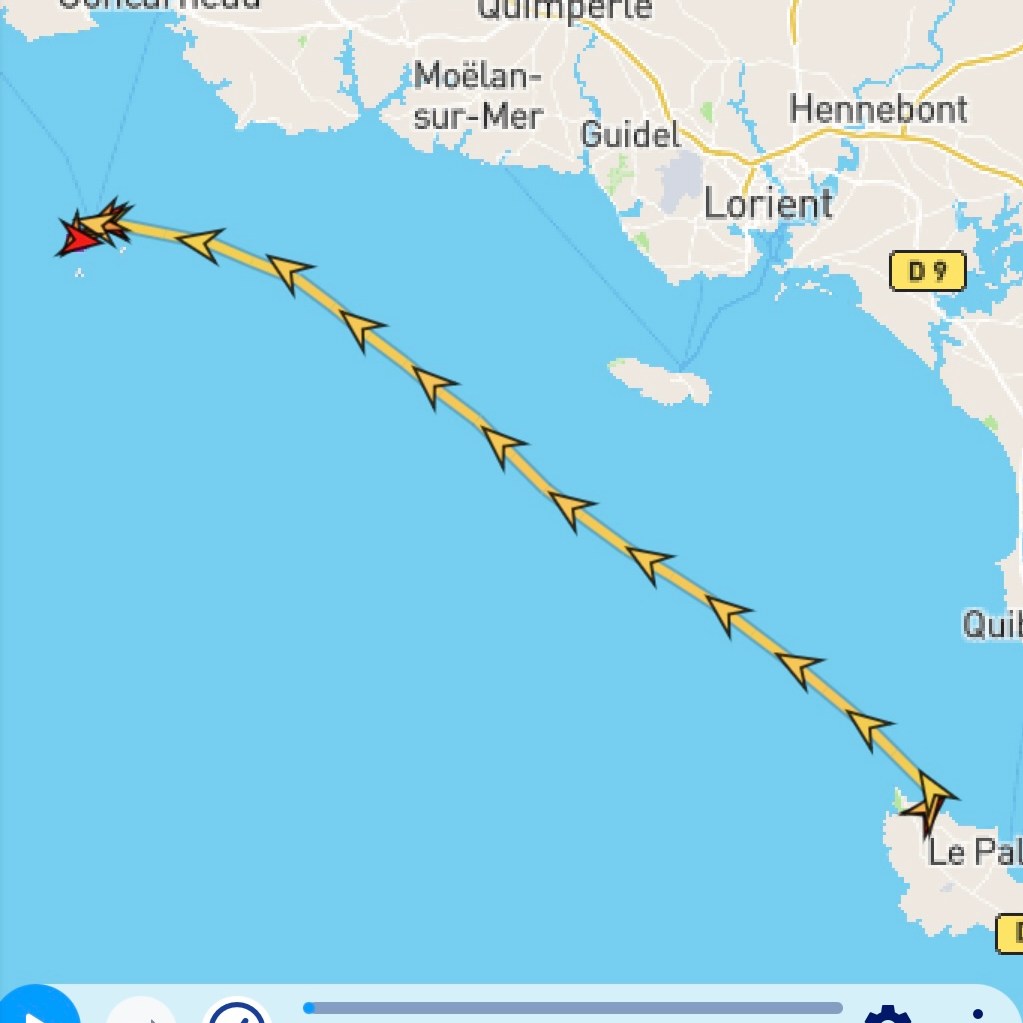Tap the playback timeline slider
The image size is (1023, 1023).
(x=573, y=1008)
